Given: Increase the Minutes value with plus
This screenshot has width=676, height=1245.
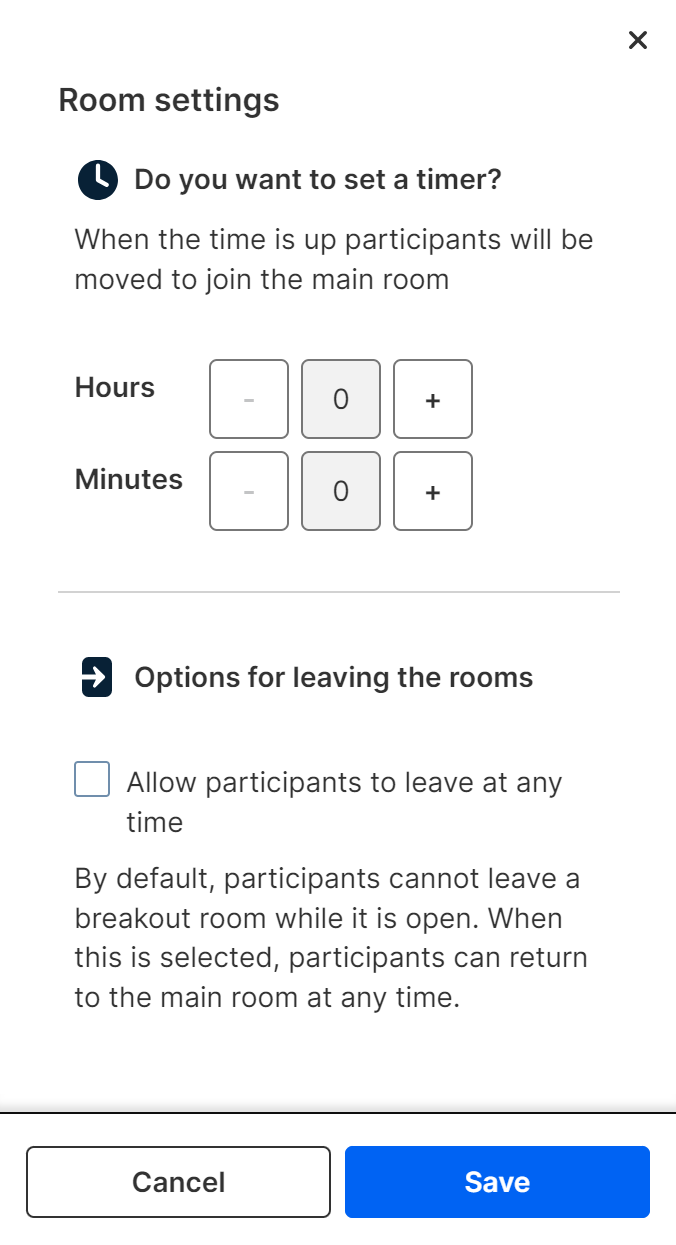Looking at the screenshot, I should [x=432, y=491].
